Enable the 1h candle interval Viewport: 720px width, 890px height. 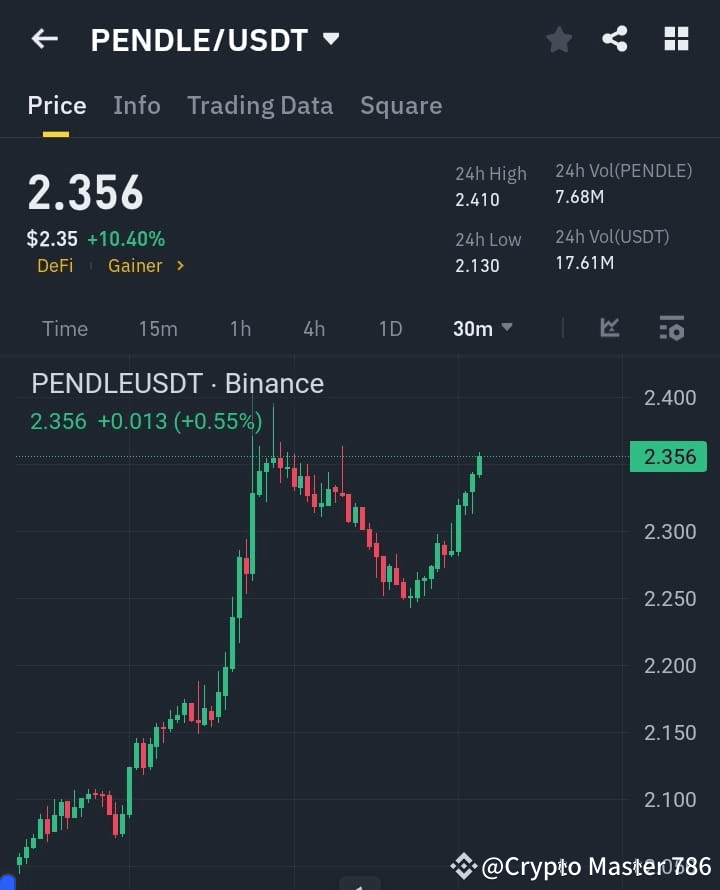pos(240,328)
